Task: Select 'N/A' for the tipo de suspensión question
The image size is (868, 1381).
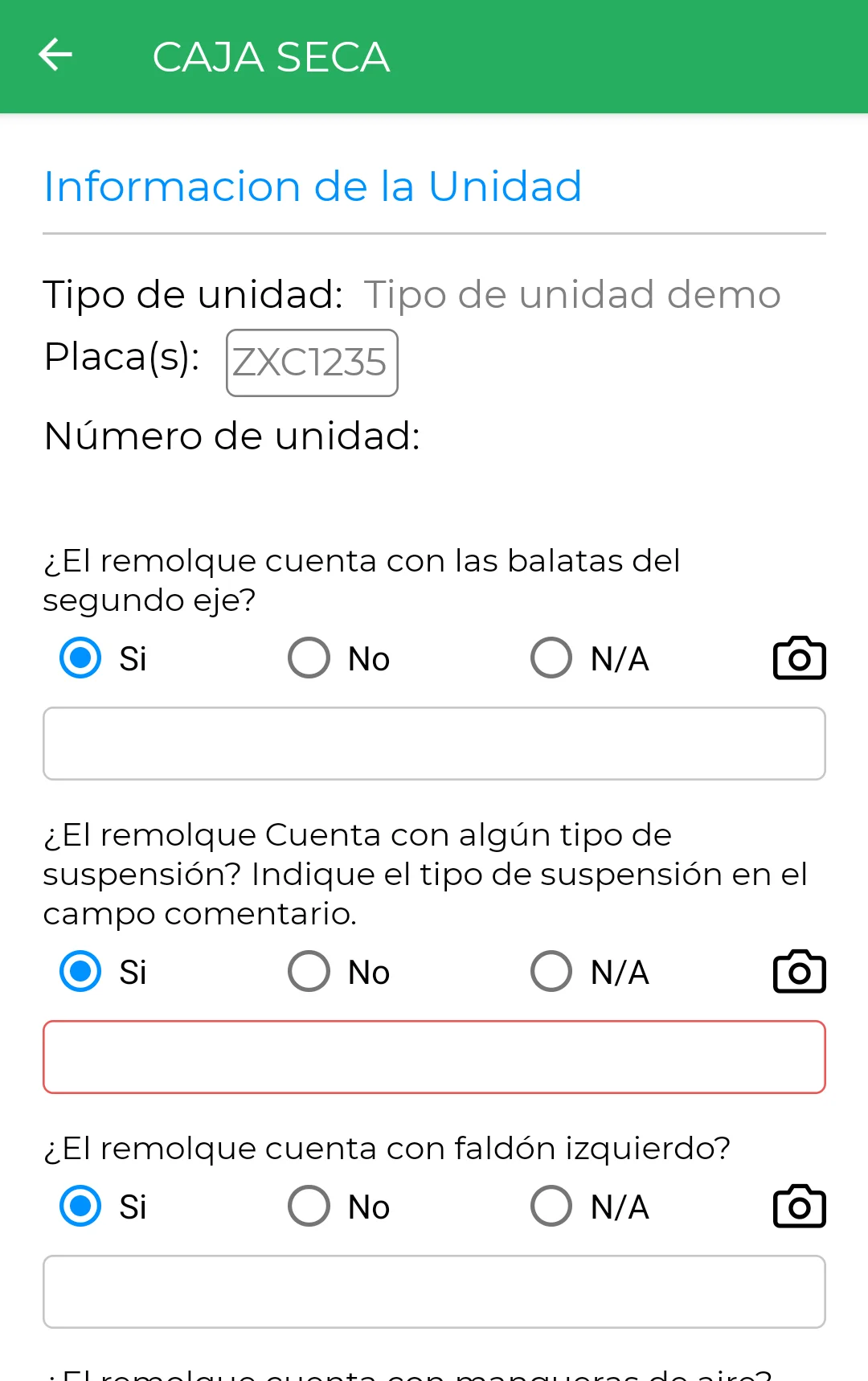Action: pyautogui.click(x=551, y=971)
